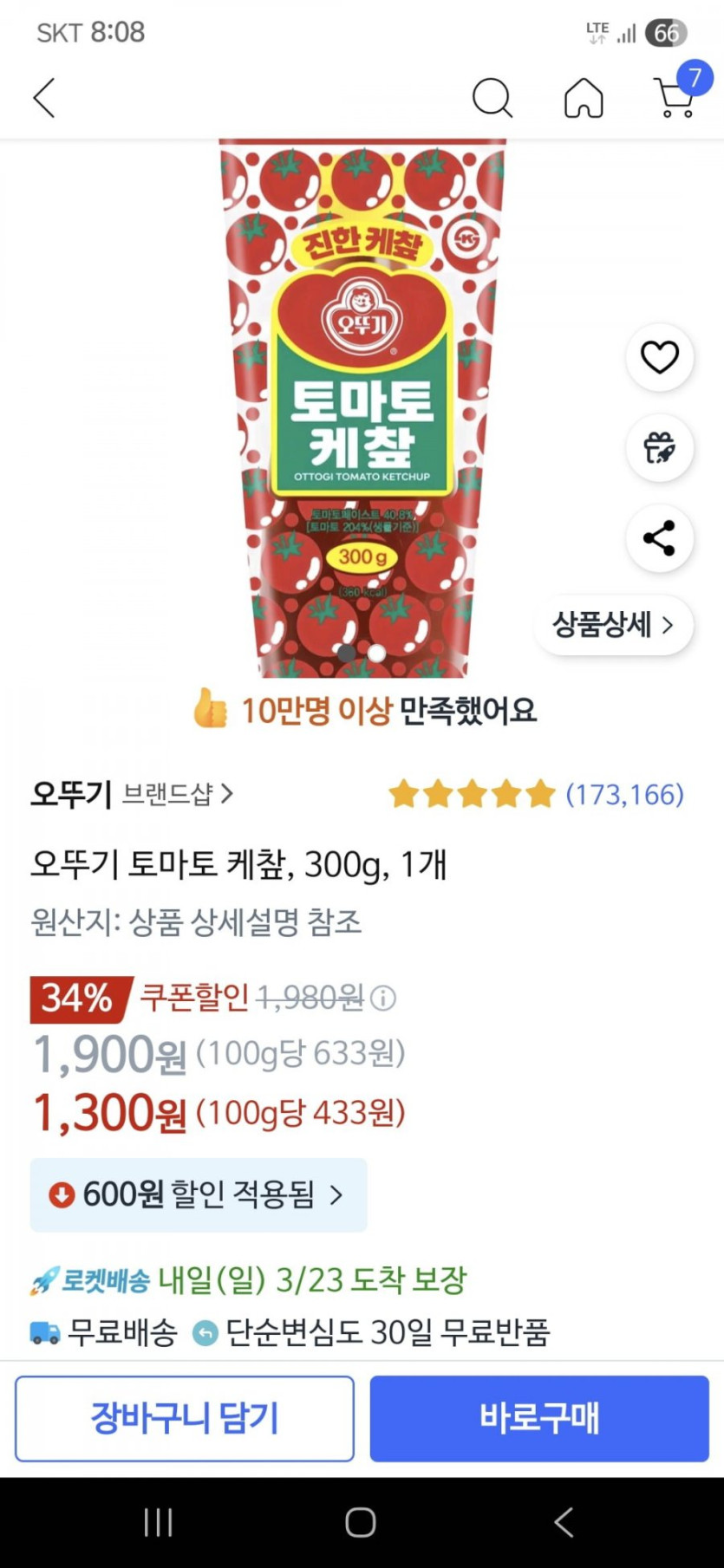
Task: Tap the gift icon beside the product image
Action: [659, 448]
